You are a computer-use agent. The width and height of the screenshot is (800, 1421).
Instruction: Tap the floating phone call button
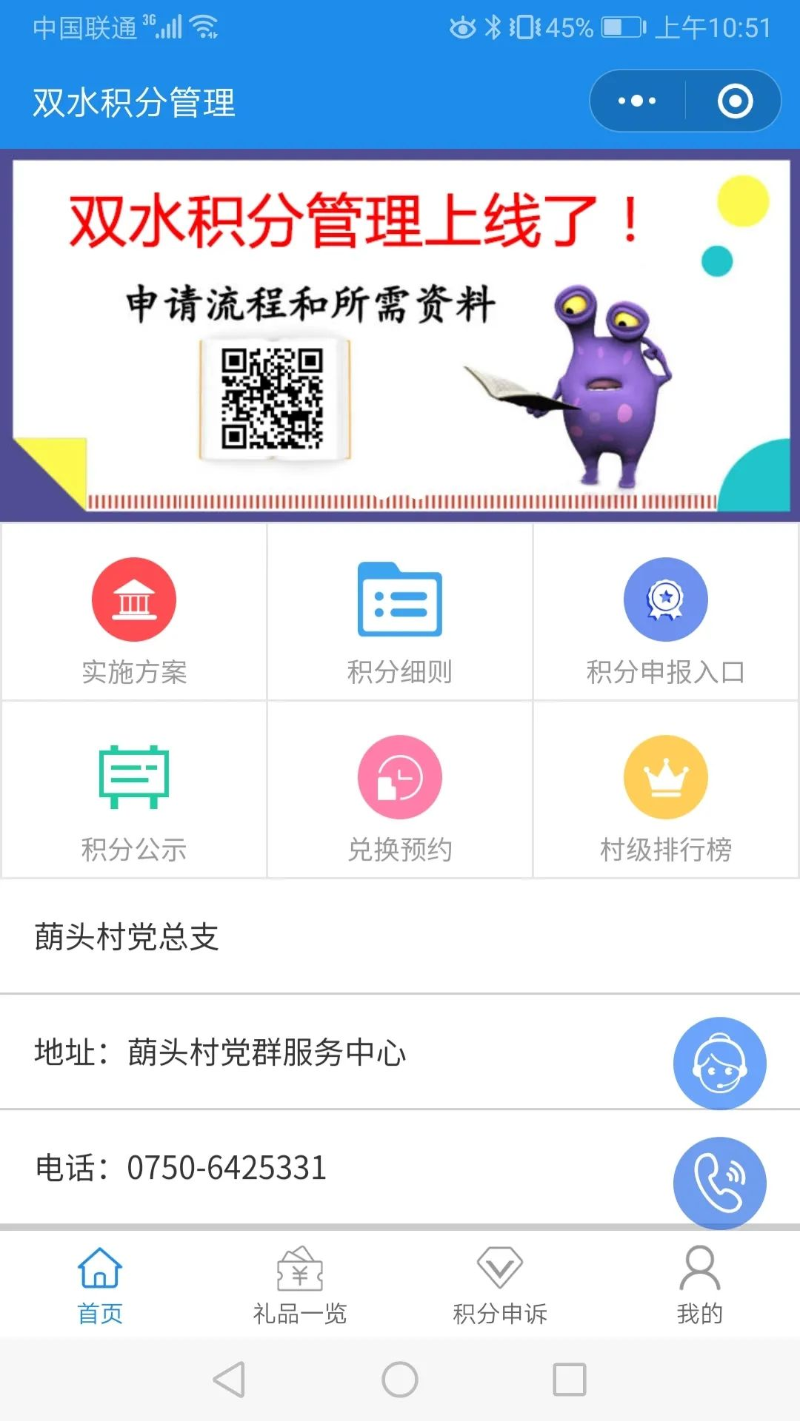pyautogui.click(x=720, y=1183)
